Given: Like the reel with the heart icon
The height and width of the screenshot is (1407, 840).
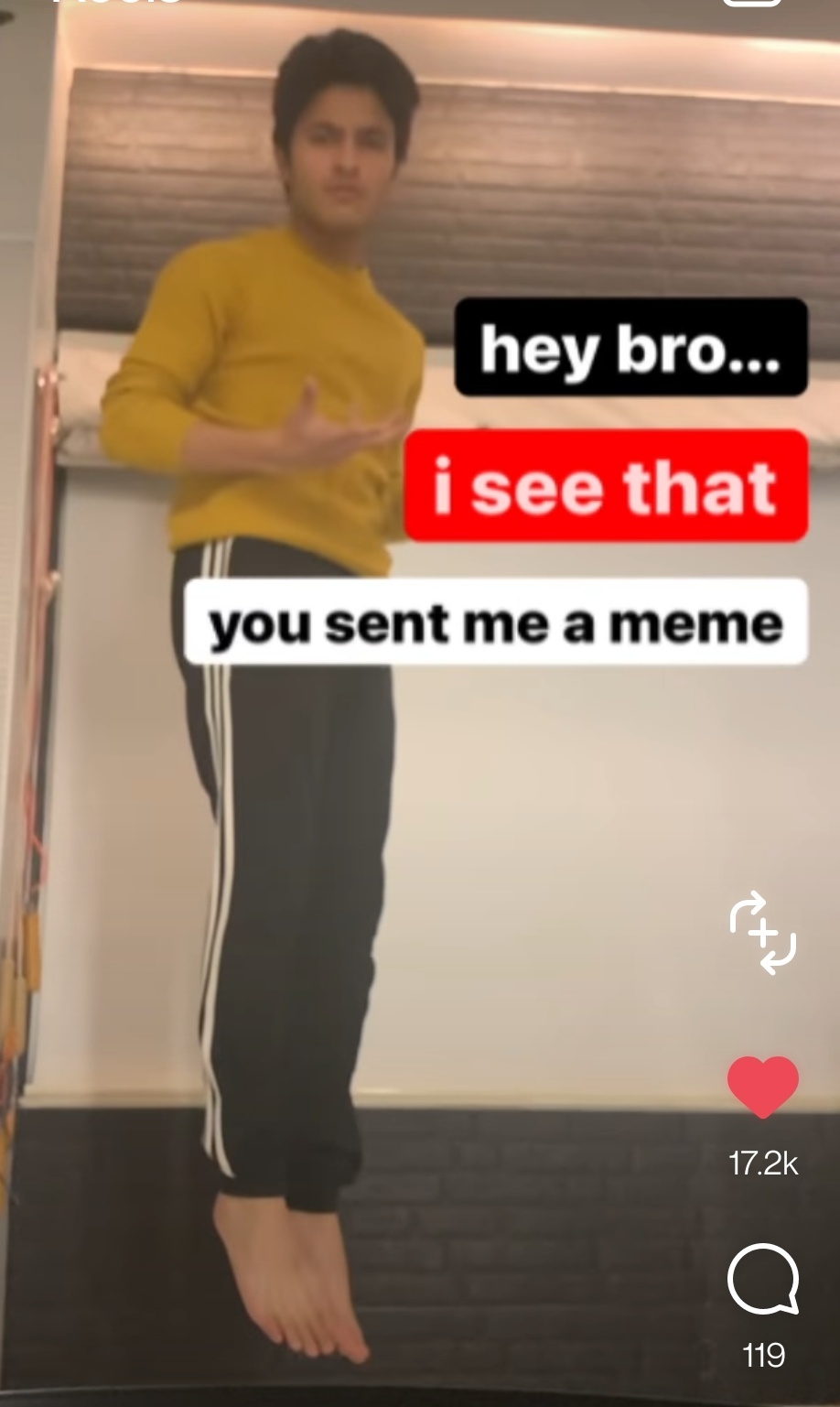Looking at the screenshot, I should (762, 1087).
